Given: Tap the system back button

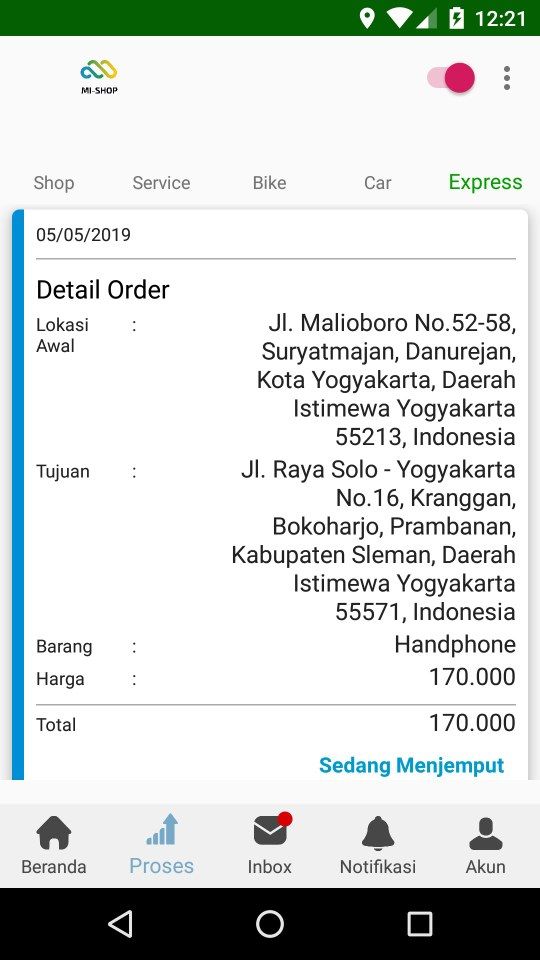Looking at the screenshot, I should 120,924.
